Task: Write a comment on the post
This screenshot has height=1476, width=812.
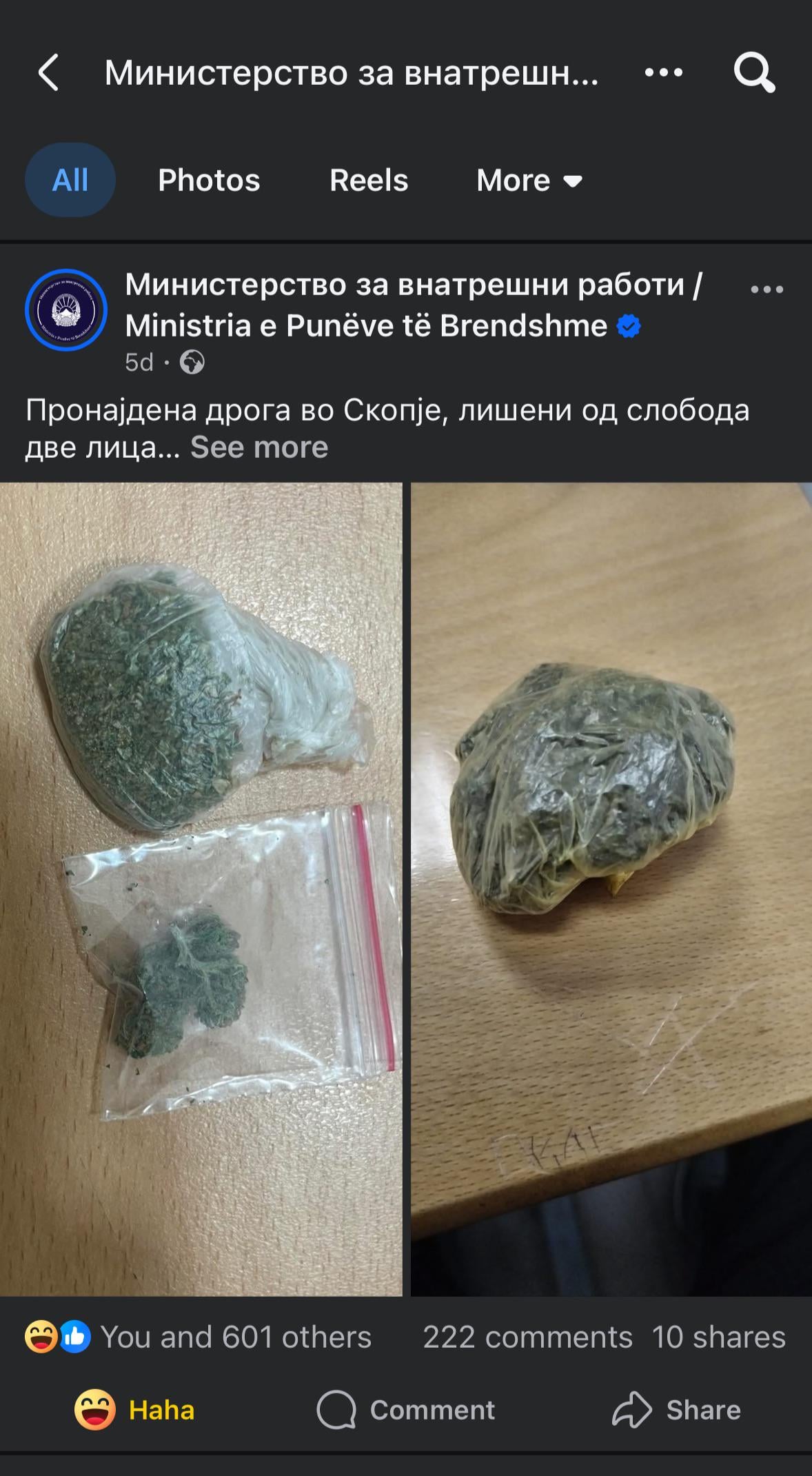Action: pyautogui.click(x=406, y=1411)
